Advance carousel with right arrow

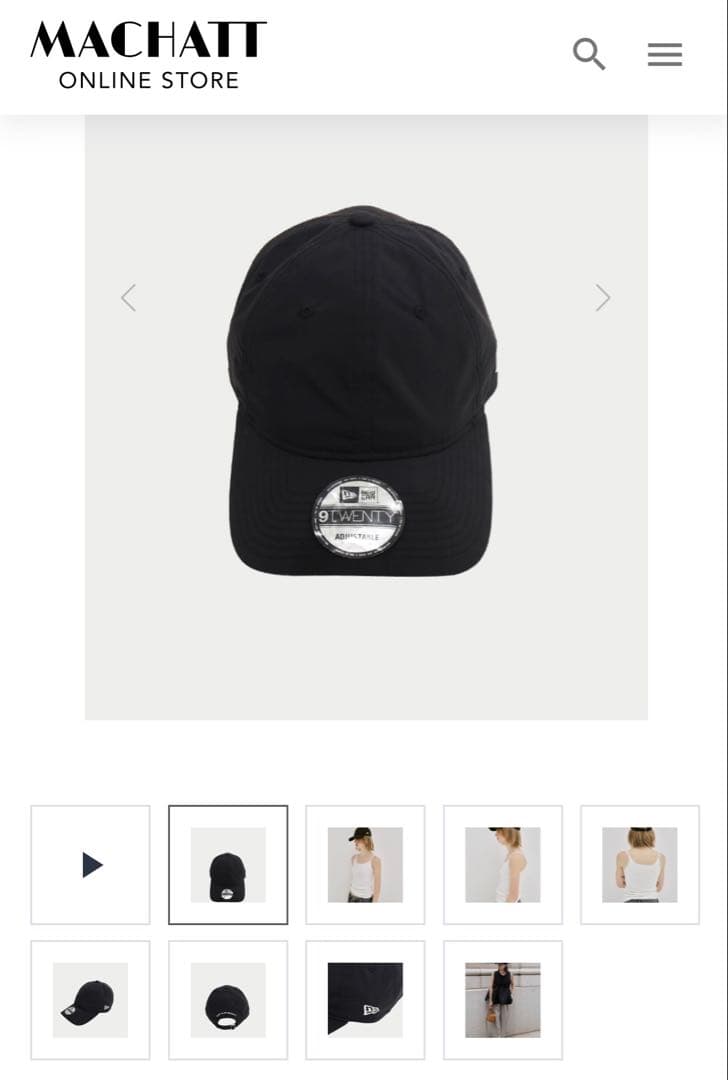(603, 297)
